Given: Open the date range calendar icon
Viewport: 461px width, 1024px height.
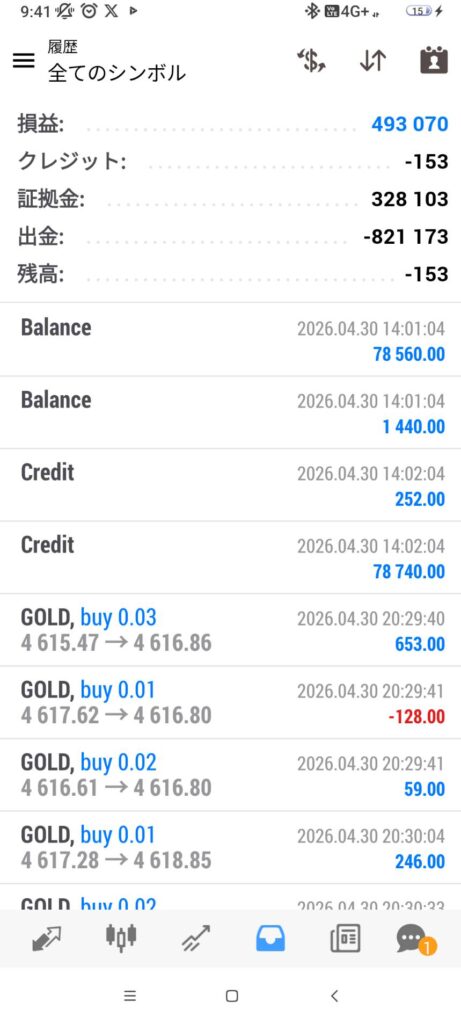Looking at the screenshot, I should pyautogui.click(x=434, y=60).
